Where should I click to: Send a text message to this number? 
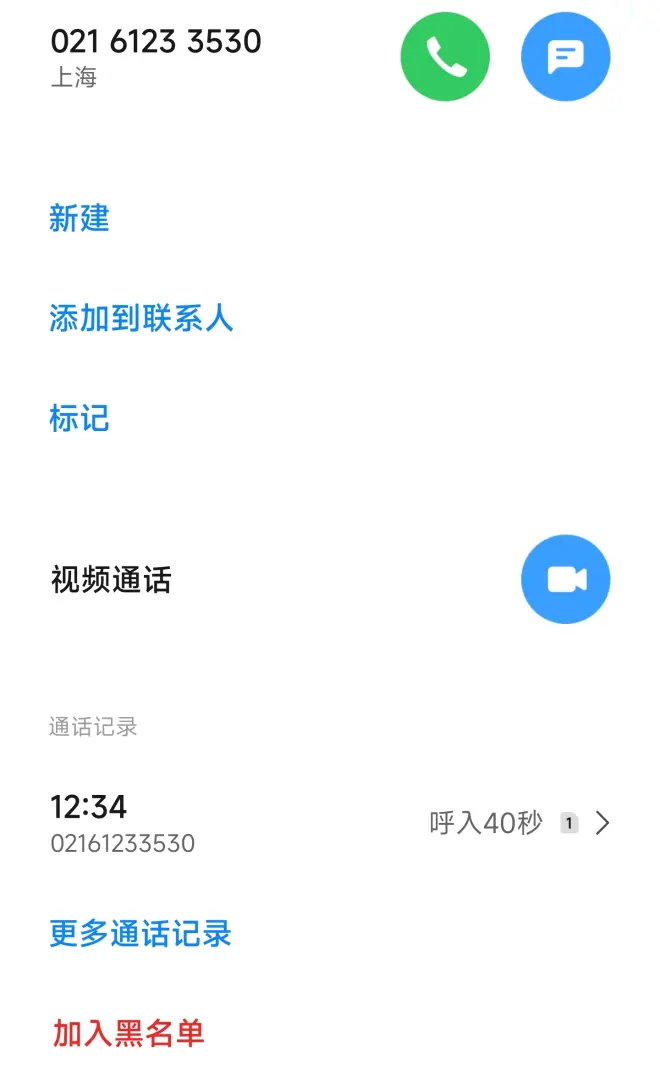pyautogui.click(x=565, y=57)
